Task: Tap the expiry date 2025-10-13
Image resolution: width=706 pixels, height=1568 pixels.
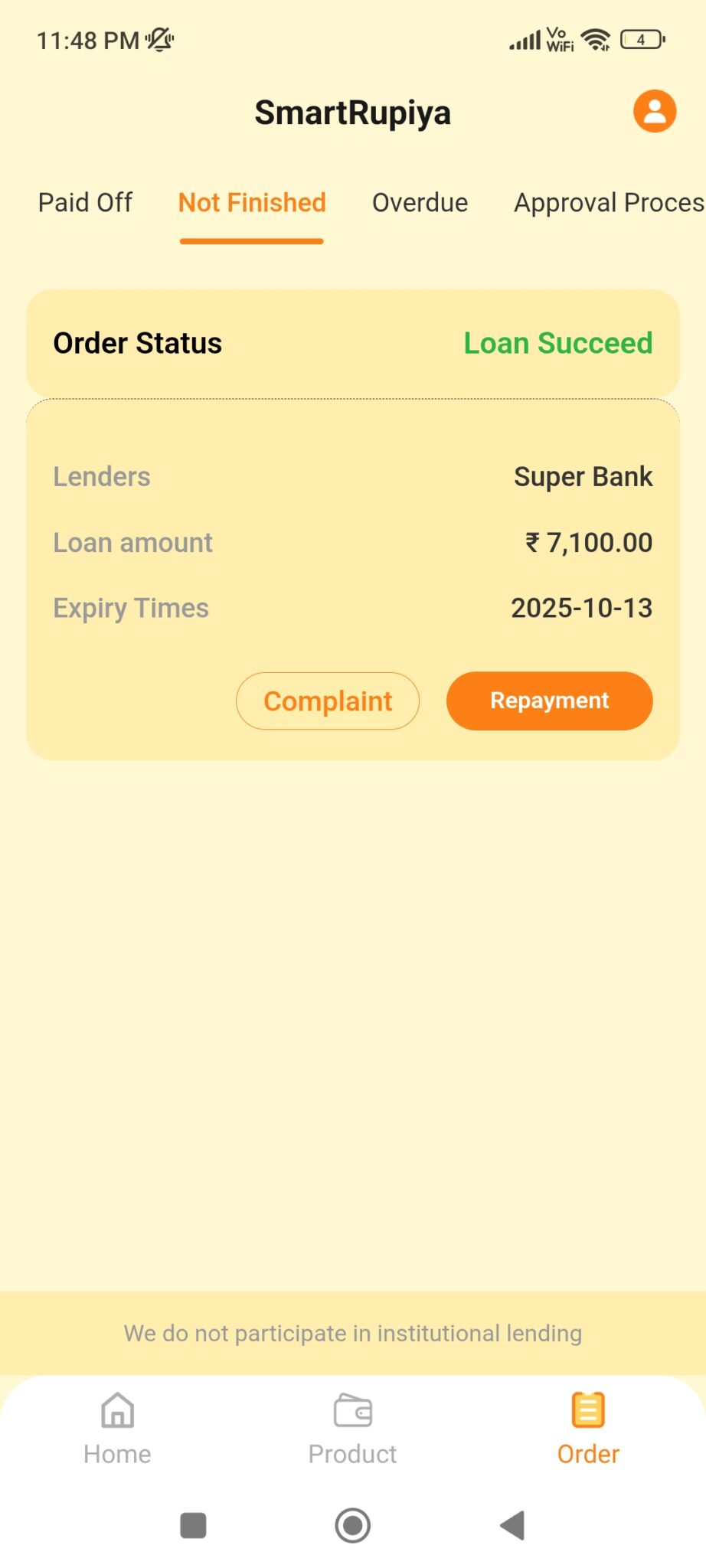Action: tap(581, 607)
